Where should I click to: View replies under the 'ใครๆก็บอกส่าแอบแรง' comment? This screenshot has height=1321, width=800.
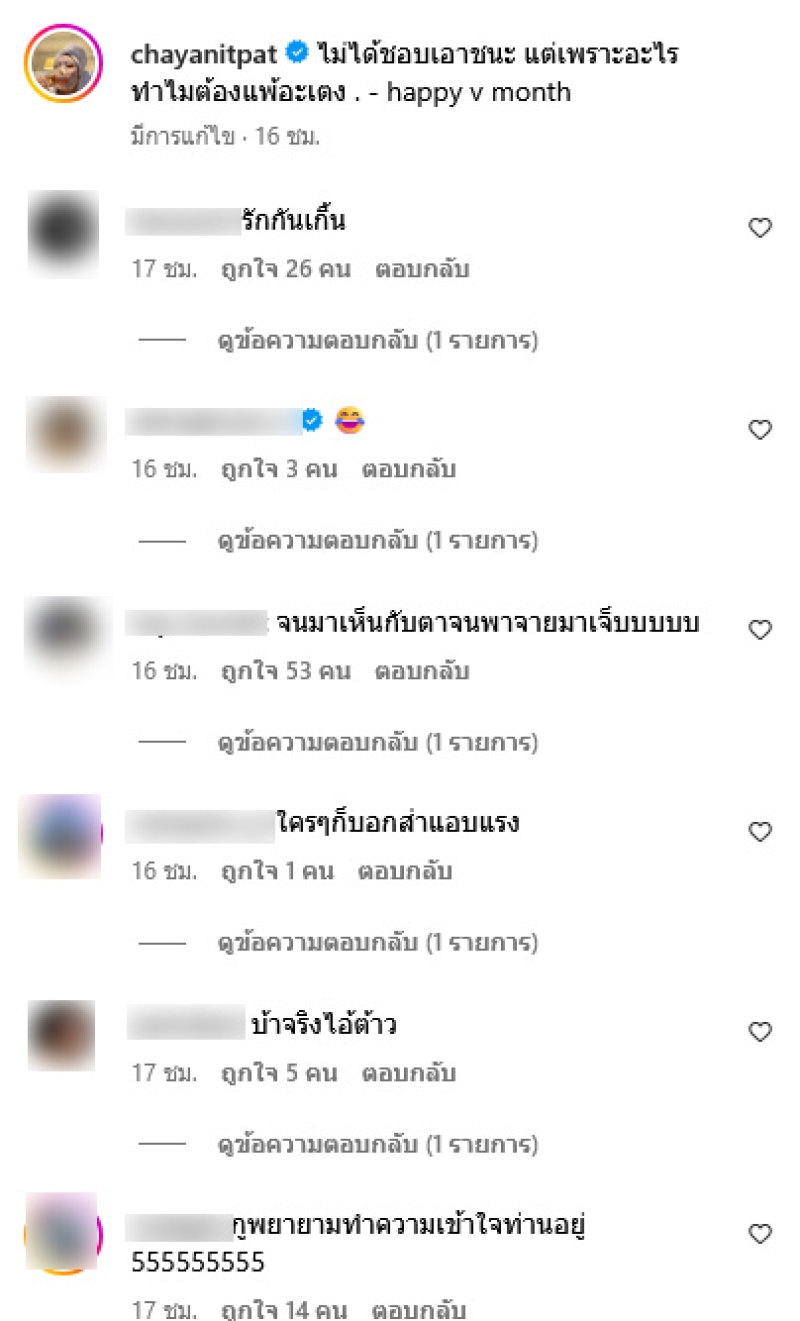(377, 943)
